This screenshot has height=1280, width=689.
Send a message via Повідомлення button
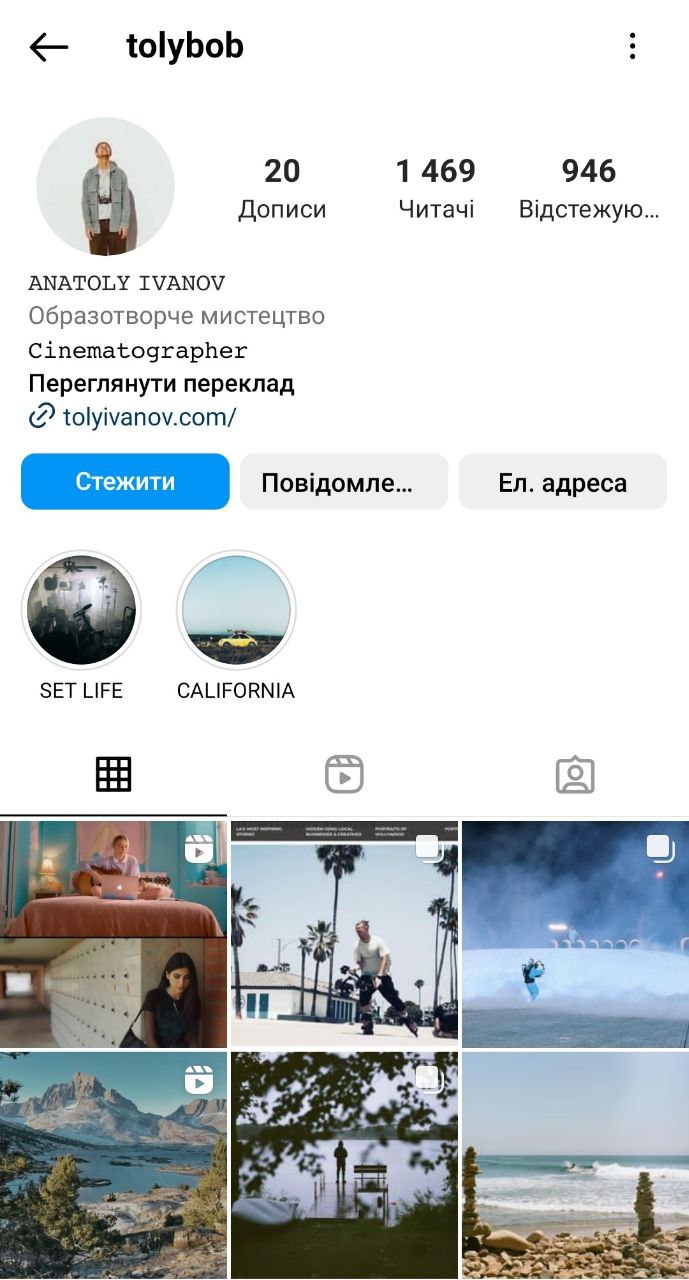(343, 482)
